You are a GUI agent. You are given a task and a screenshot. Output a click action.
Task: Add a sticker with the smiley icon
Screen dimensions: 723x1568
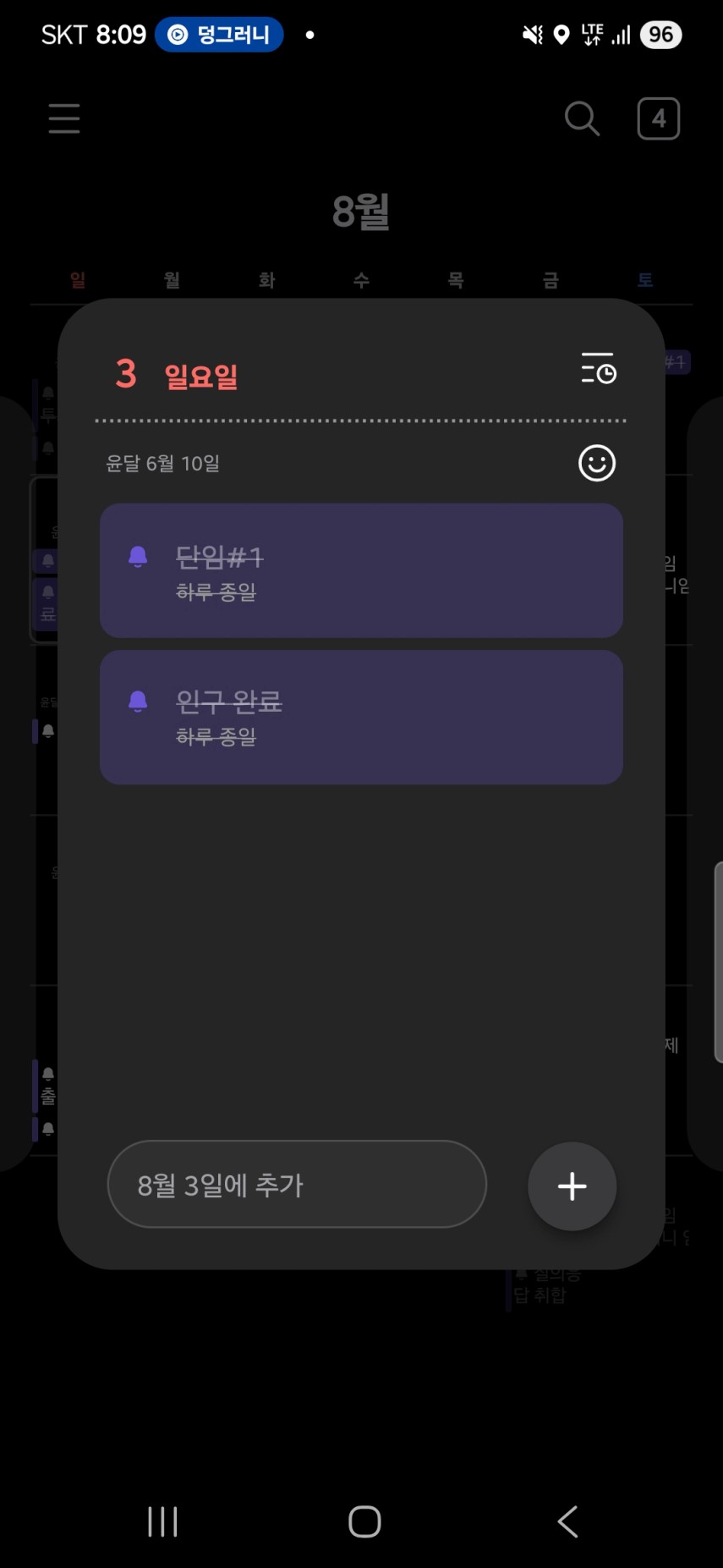[596, 463]
